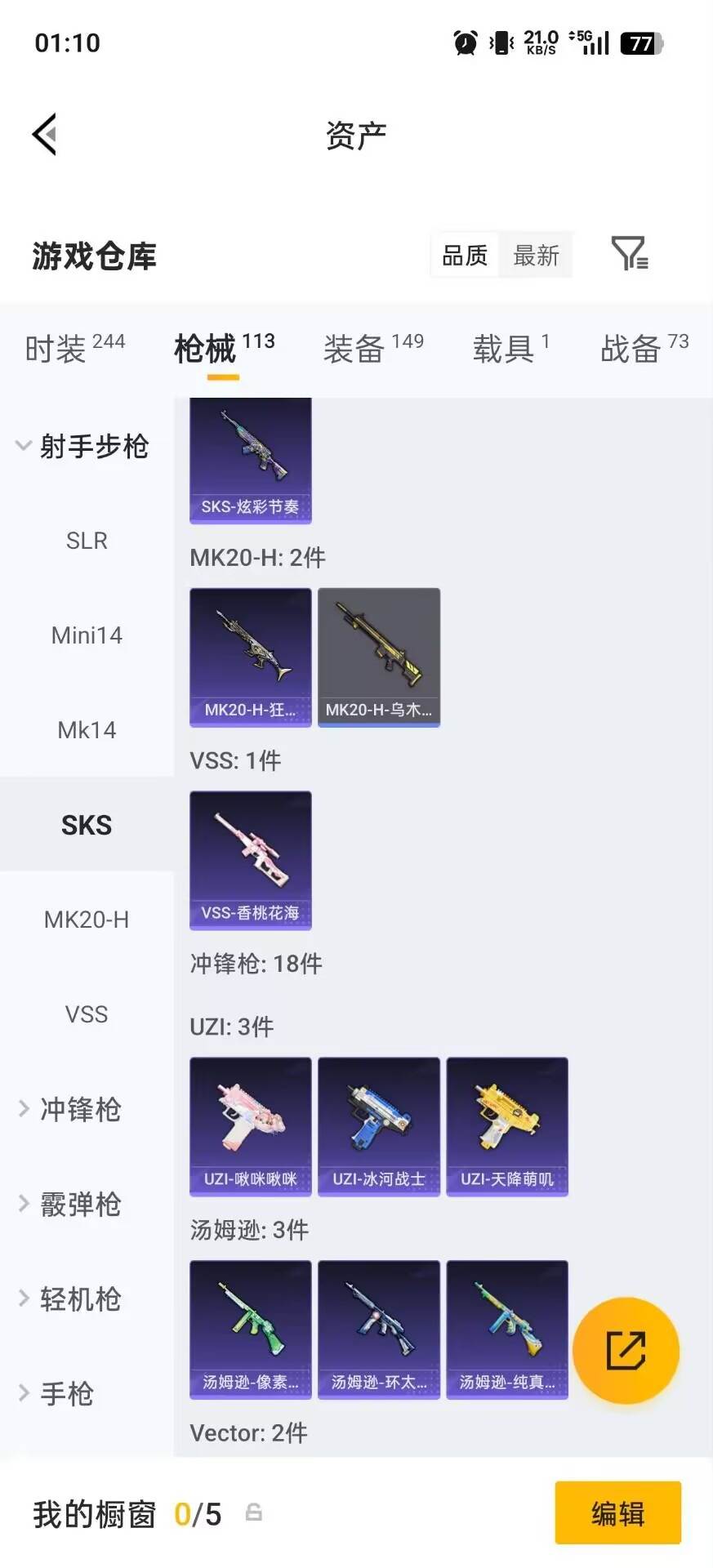
Task: Tap the filter funnel icon
Action: point(629,255)
